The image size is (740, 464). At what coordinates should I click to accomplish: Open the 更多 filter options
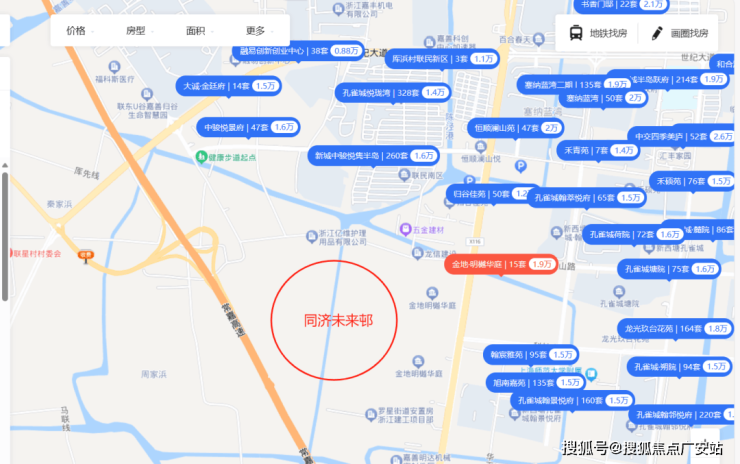(260, 30)
